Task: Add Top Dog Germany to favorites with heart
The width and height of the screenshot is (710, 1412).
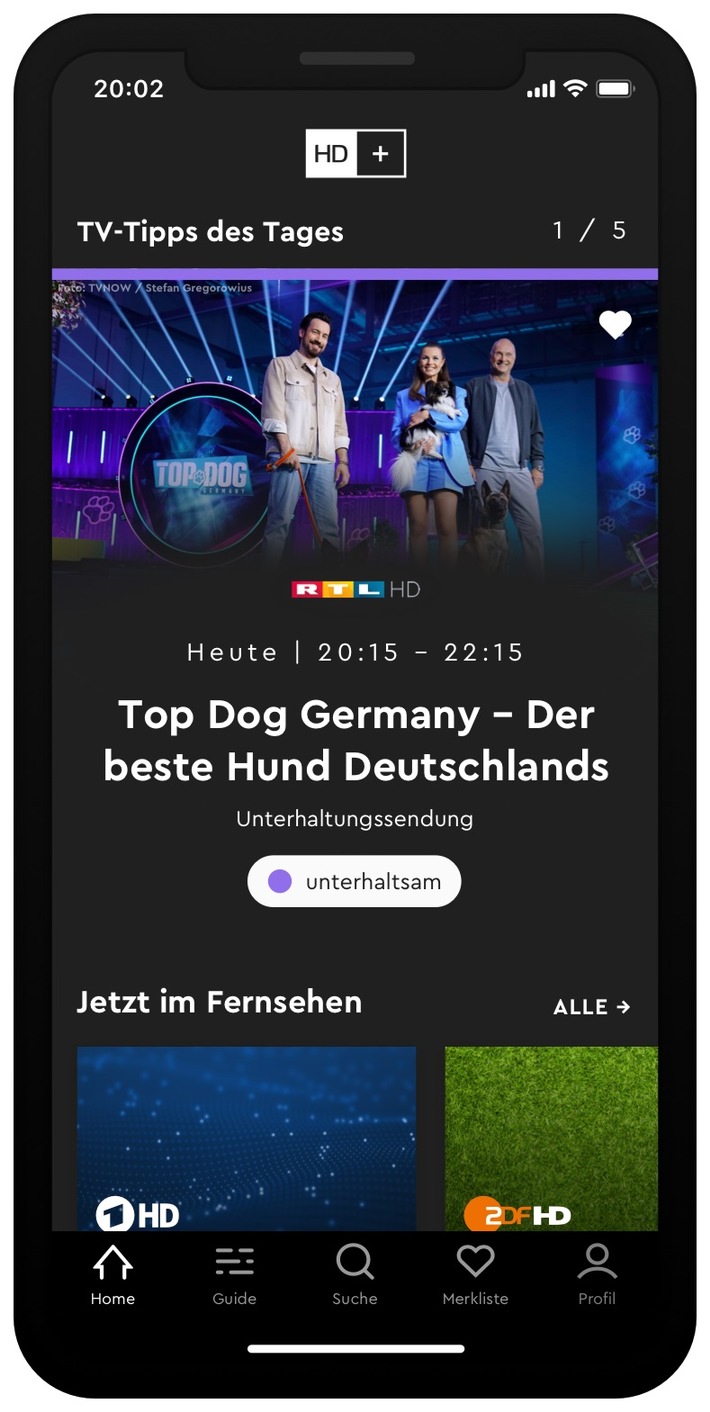Action: pyautogui.click(x=615, y=324)
